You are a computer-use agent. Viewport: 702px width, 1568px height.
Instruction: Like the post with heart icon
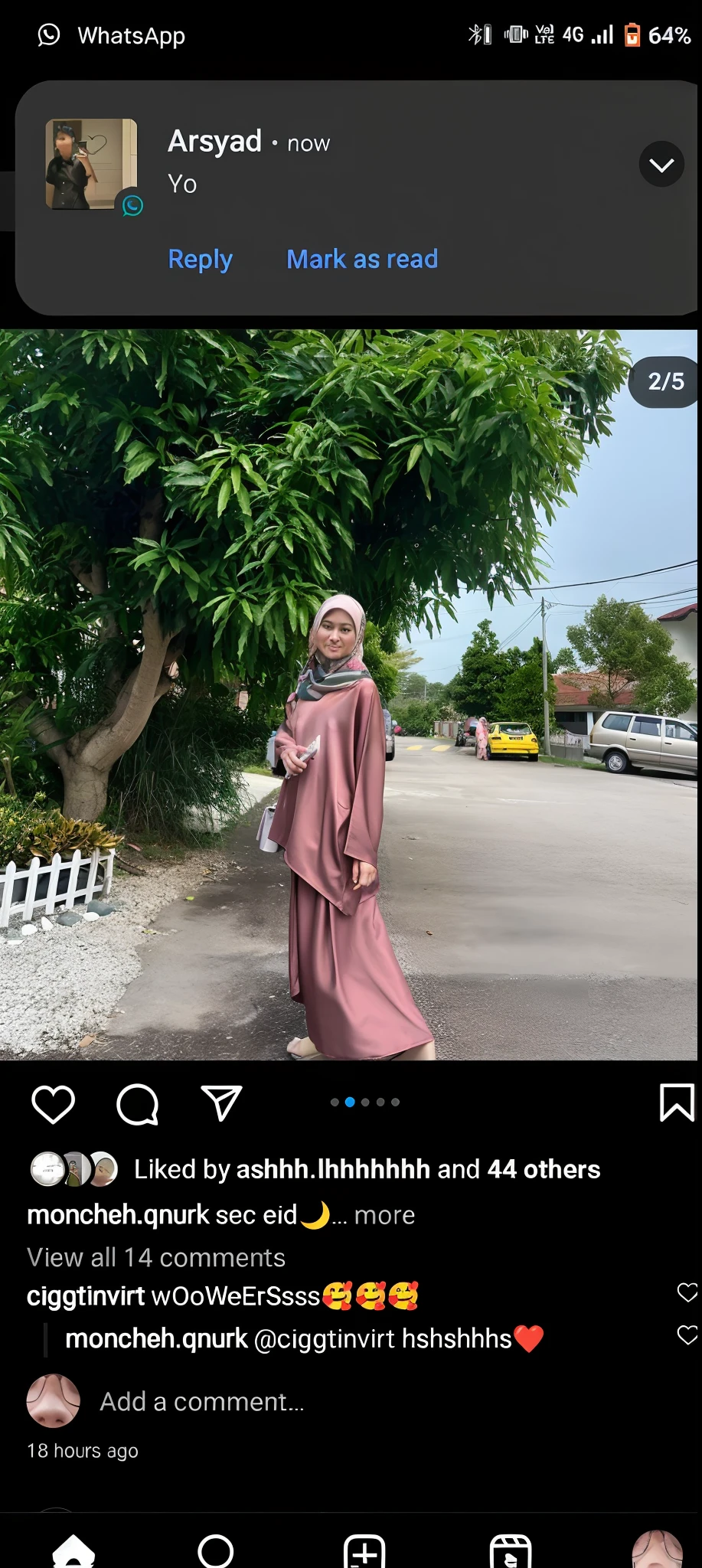pyautogui.click(x=54, y=1103)
